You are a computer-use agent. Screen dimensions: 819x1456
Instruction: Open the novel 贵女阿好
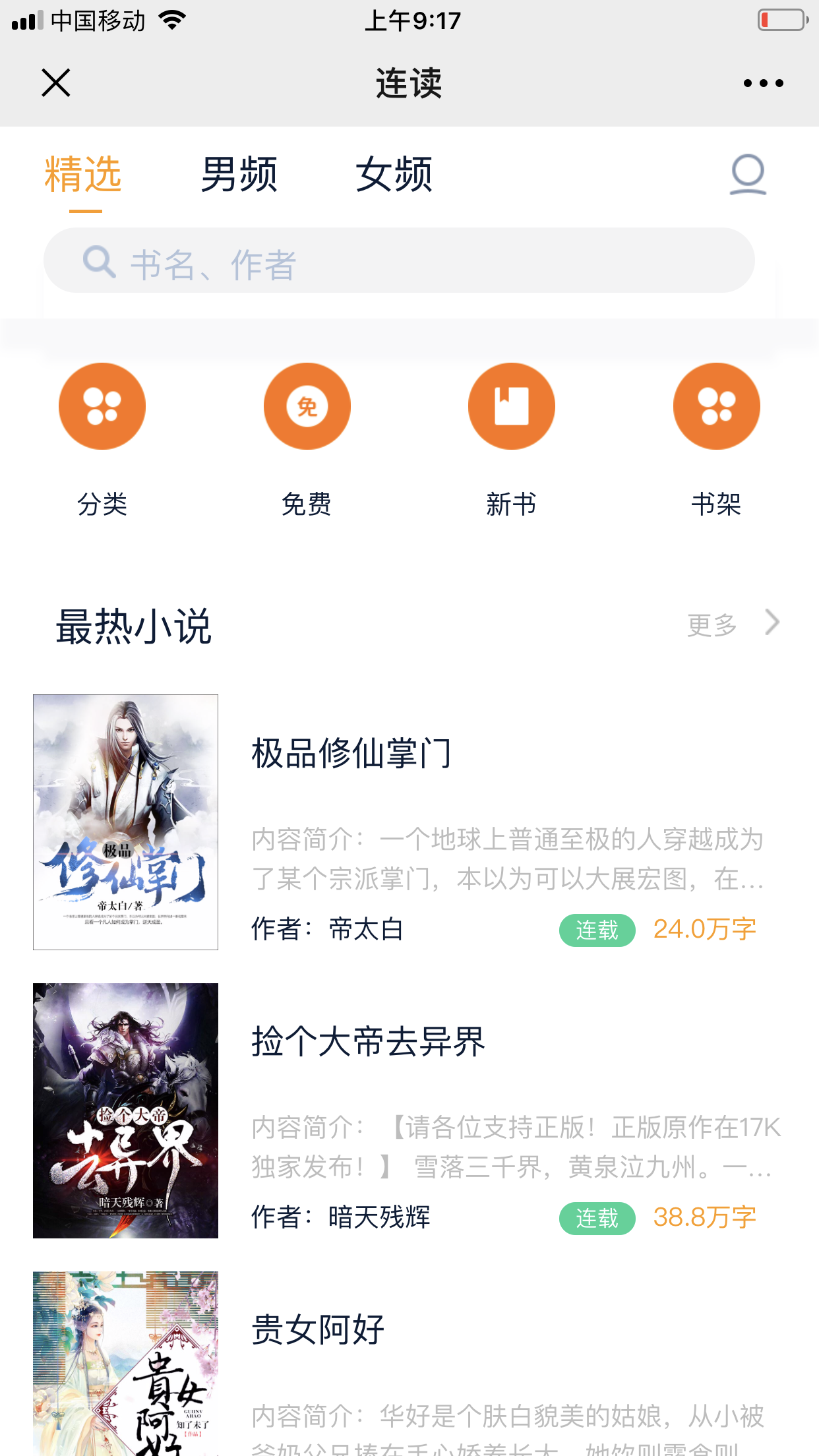pyautogui.click(x=318, y=1329)
